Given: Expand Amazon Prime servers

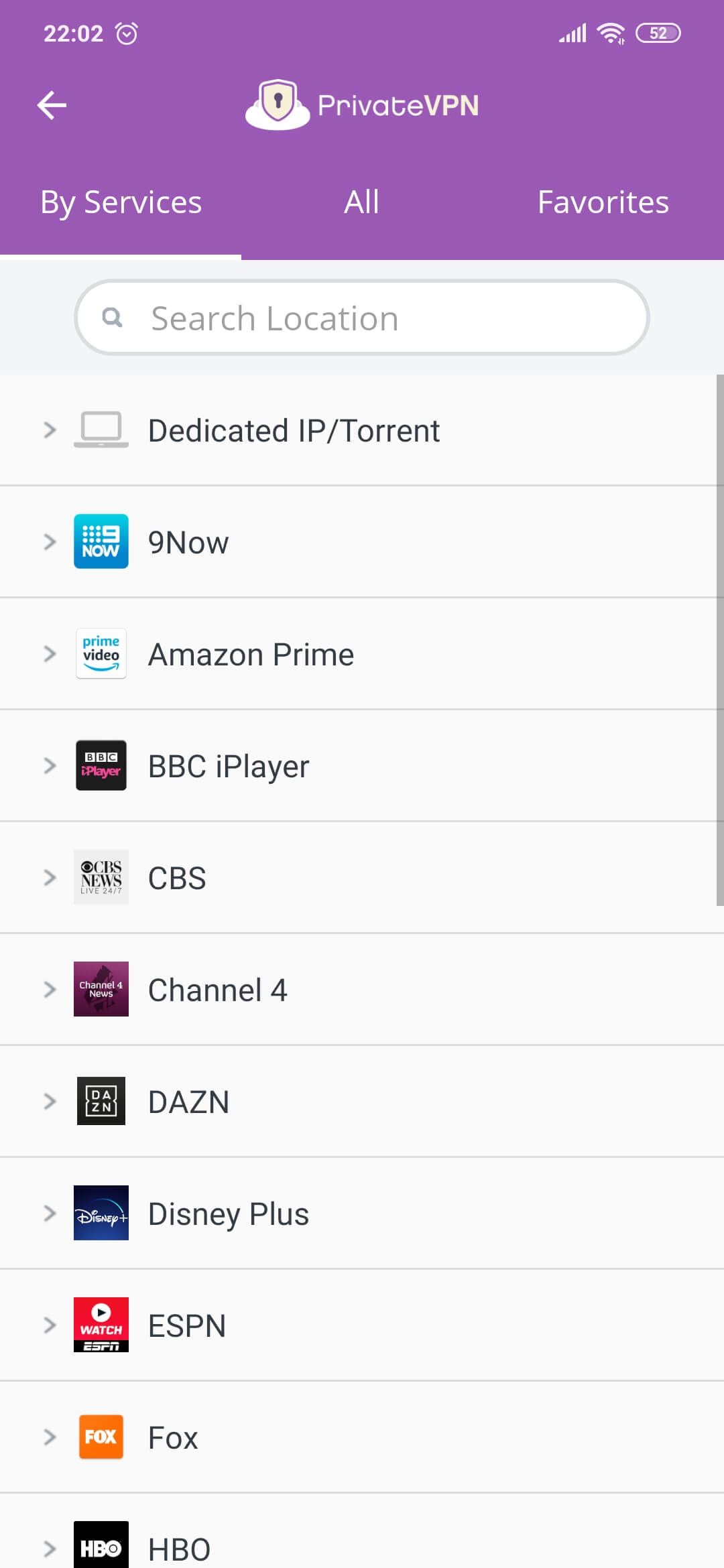Looking at the screenshot, I should (x=362, y=654).
